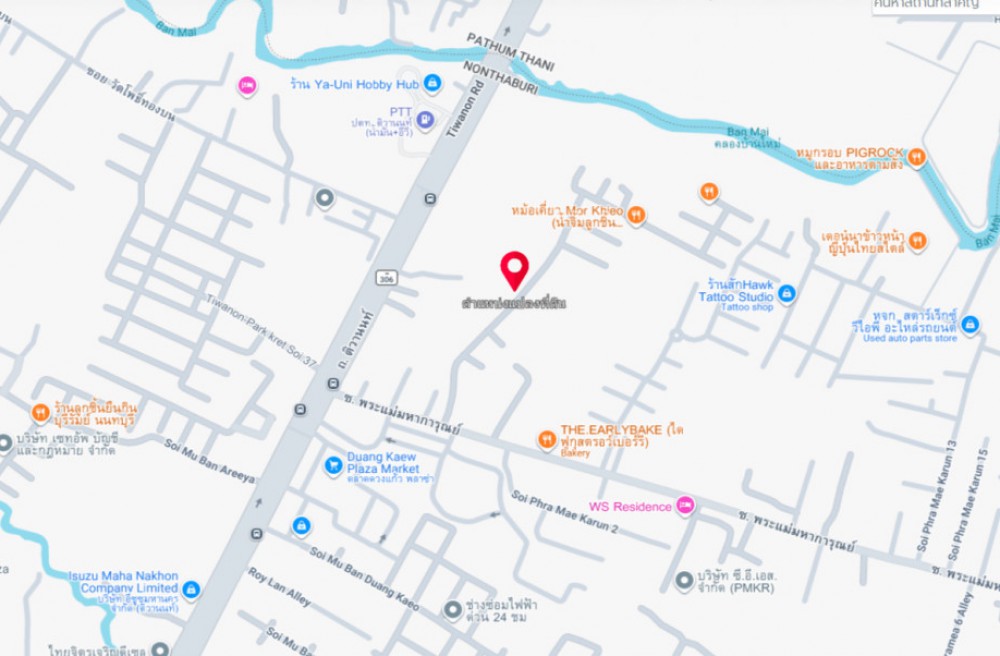The image size is (1000, 656).
Task: Select the used auto parts store marker
Action: point(969,324)
